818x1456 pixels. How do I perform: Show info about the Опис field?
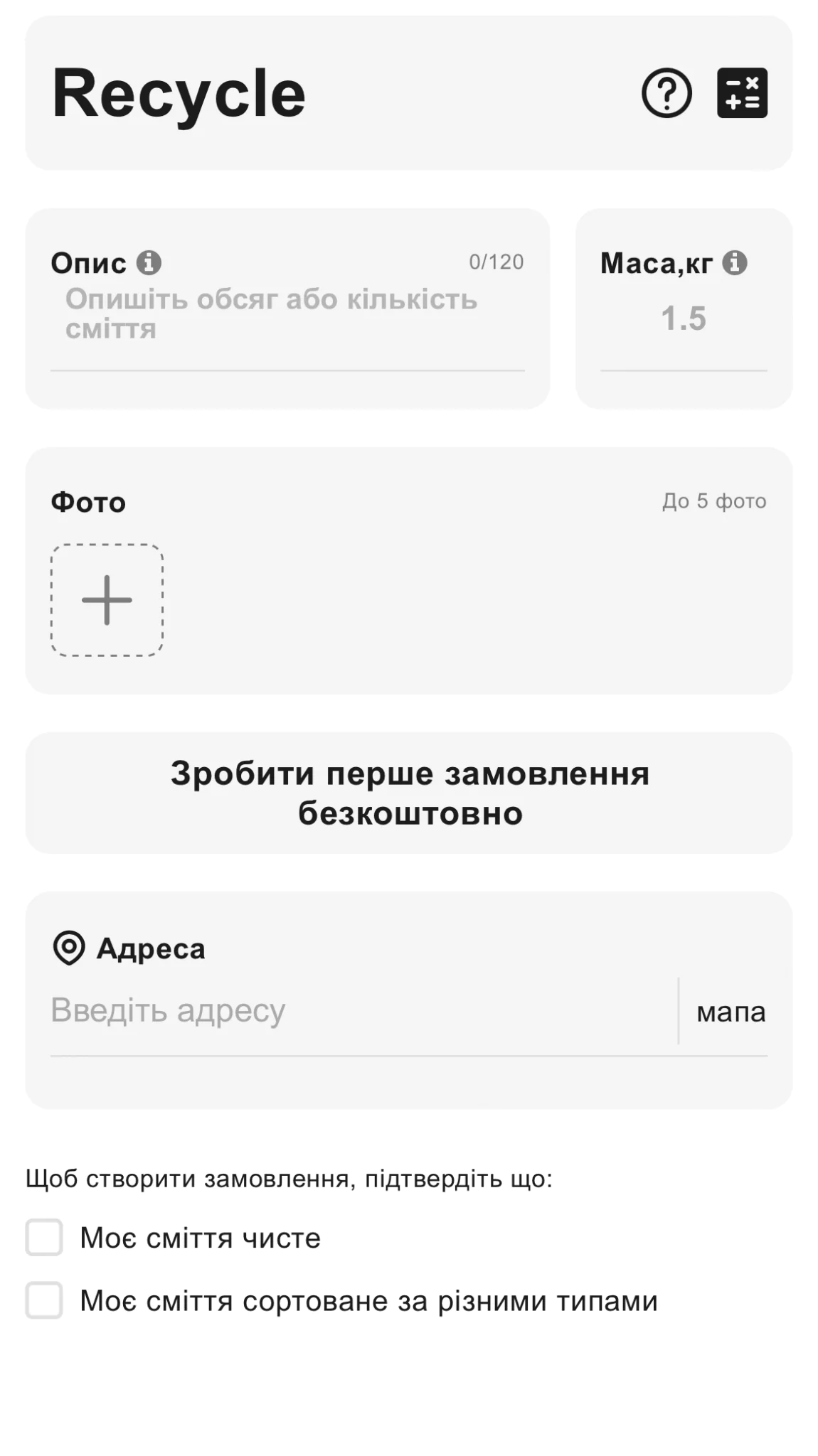tap(149, 263)
